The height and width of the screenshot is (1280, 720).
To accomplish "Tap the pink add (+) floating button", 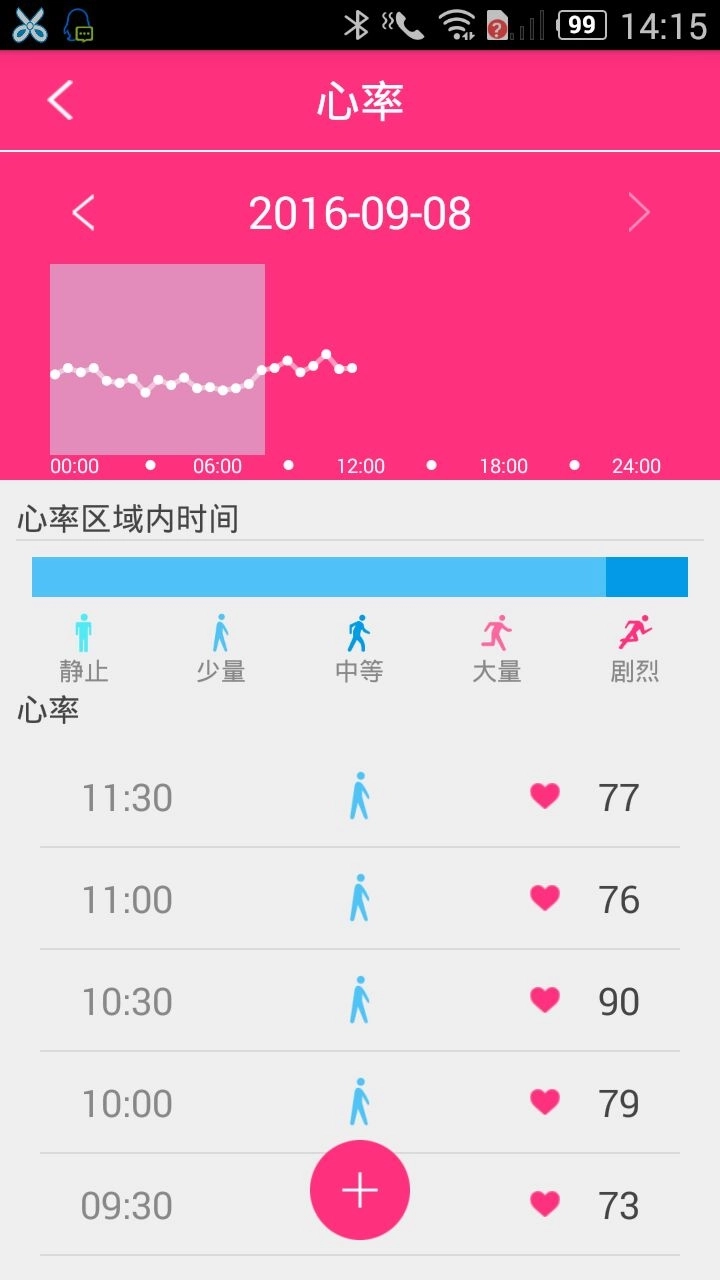I will (x=359, y=1190).
